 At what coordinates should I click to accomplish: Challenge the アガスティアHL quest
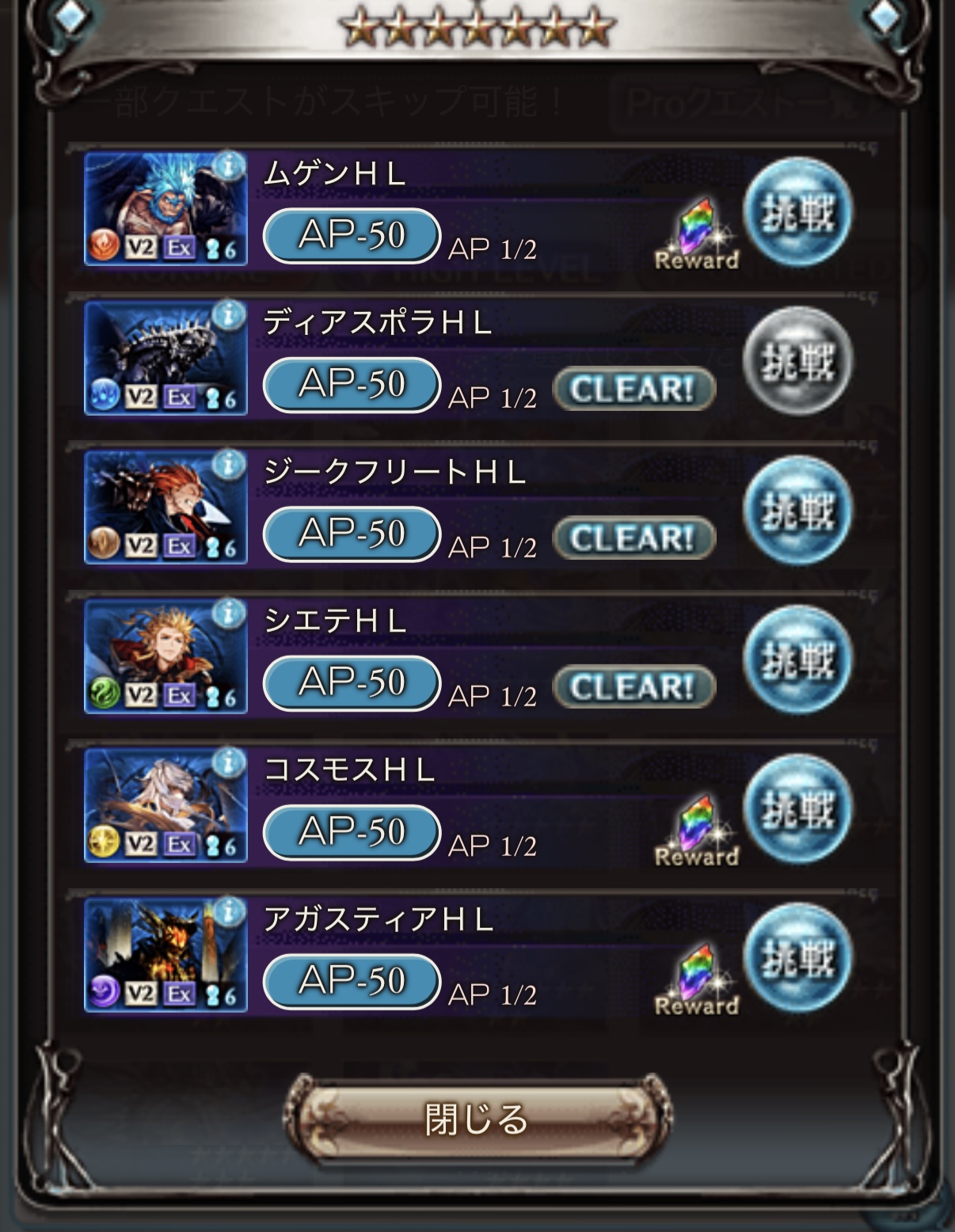pos(797,958)
